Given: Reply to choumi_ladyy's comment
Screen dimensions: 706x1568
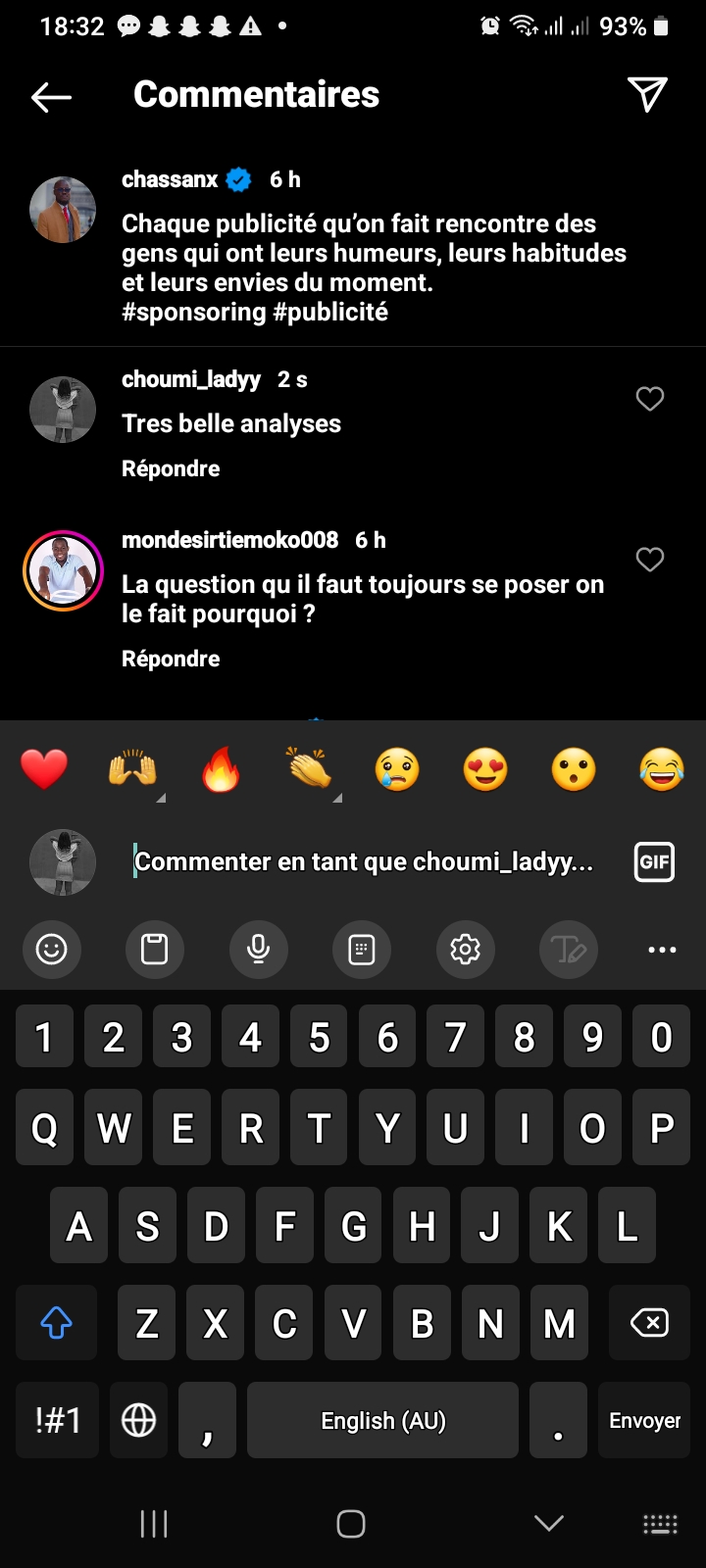Looking at the screenshot, I should coord(171,468).
